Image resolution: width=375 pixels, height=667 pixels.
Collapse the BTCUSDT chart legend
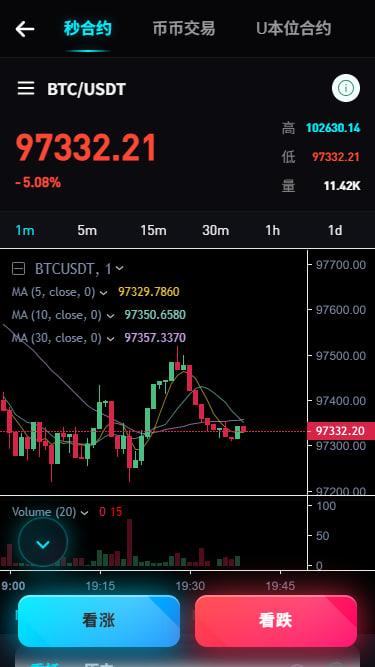tap(18, 268)
